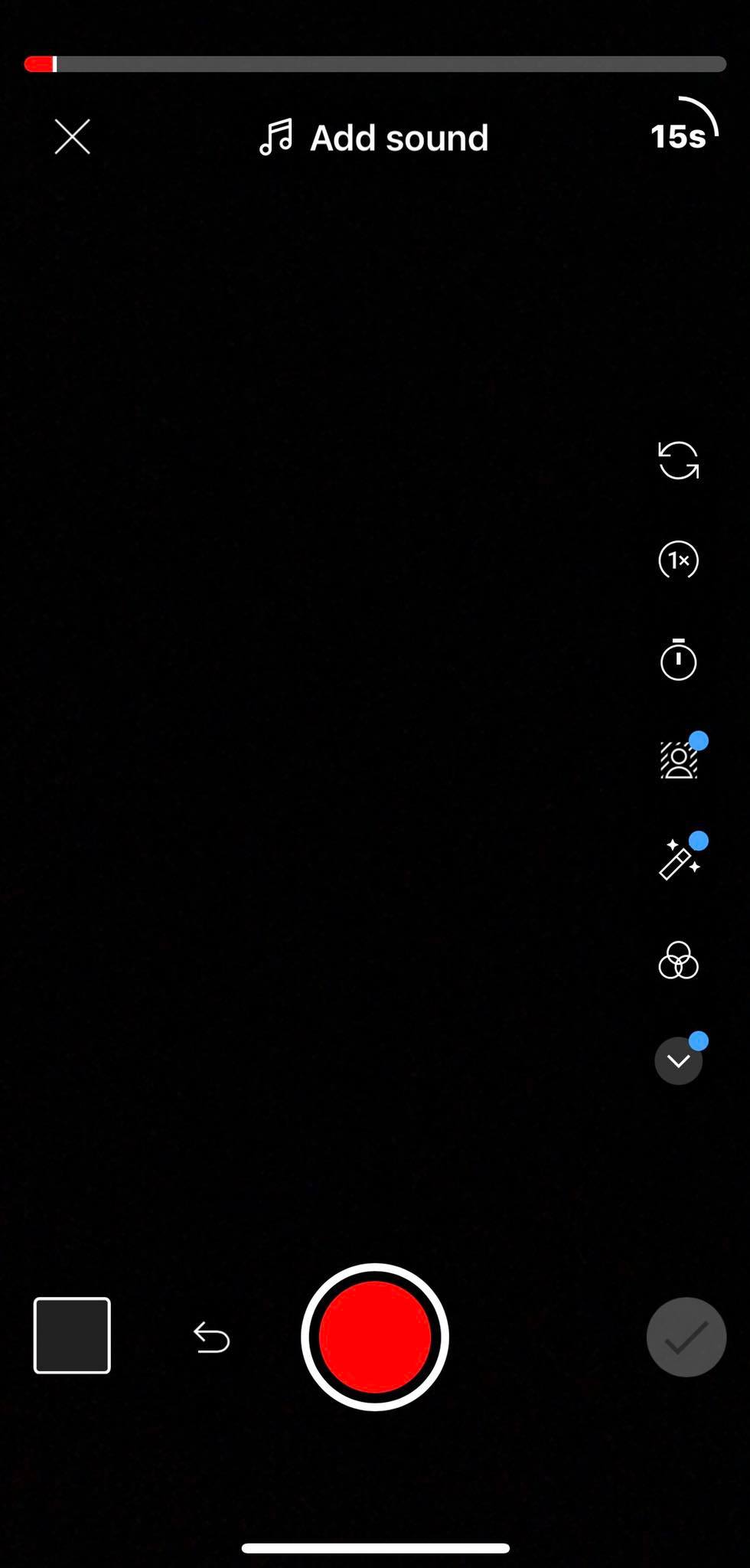The height and width of the screenshot is (1568, 750).
Task: Collapse the side toolbar with the chevron
Action: (x=678, y=1060)
